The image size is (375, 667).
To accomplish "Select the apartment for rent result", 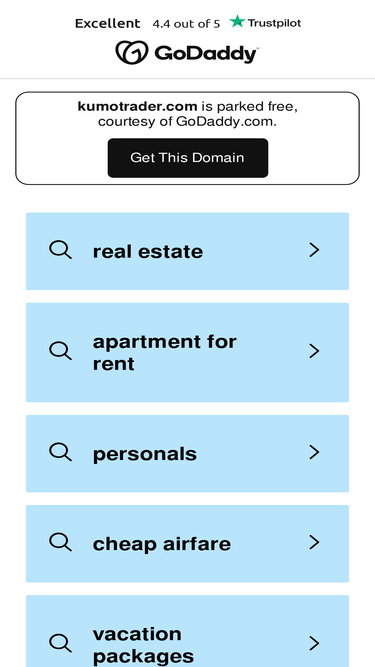I will point(188,352).
